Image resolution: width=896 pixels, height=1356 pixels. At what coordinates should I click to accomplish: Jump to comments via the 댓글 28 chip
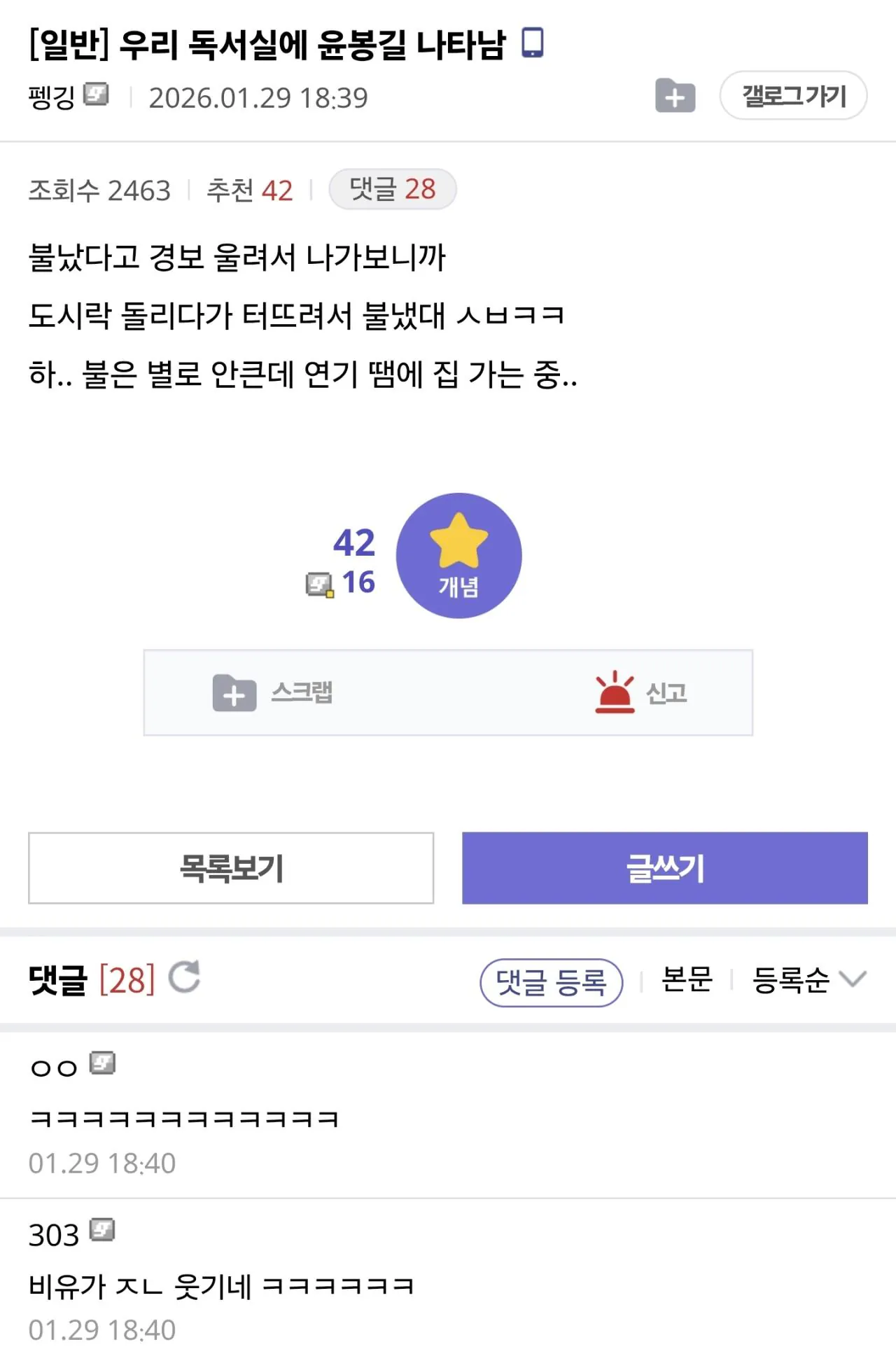[x=393, y=189]
